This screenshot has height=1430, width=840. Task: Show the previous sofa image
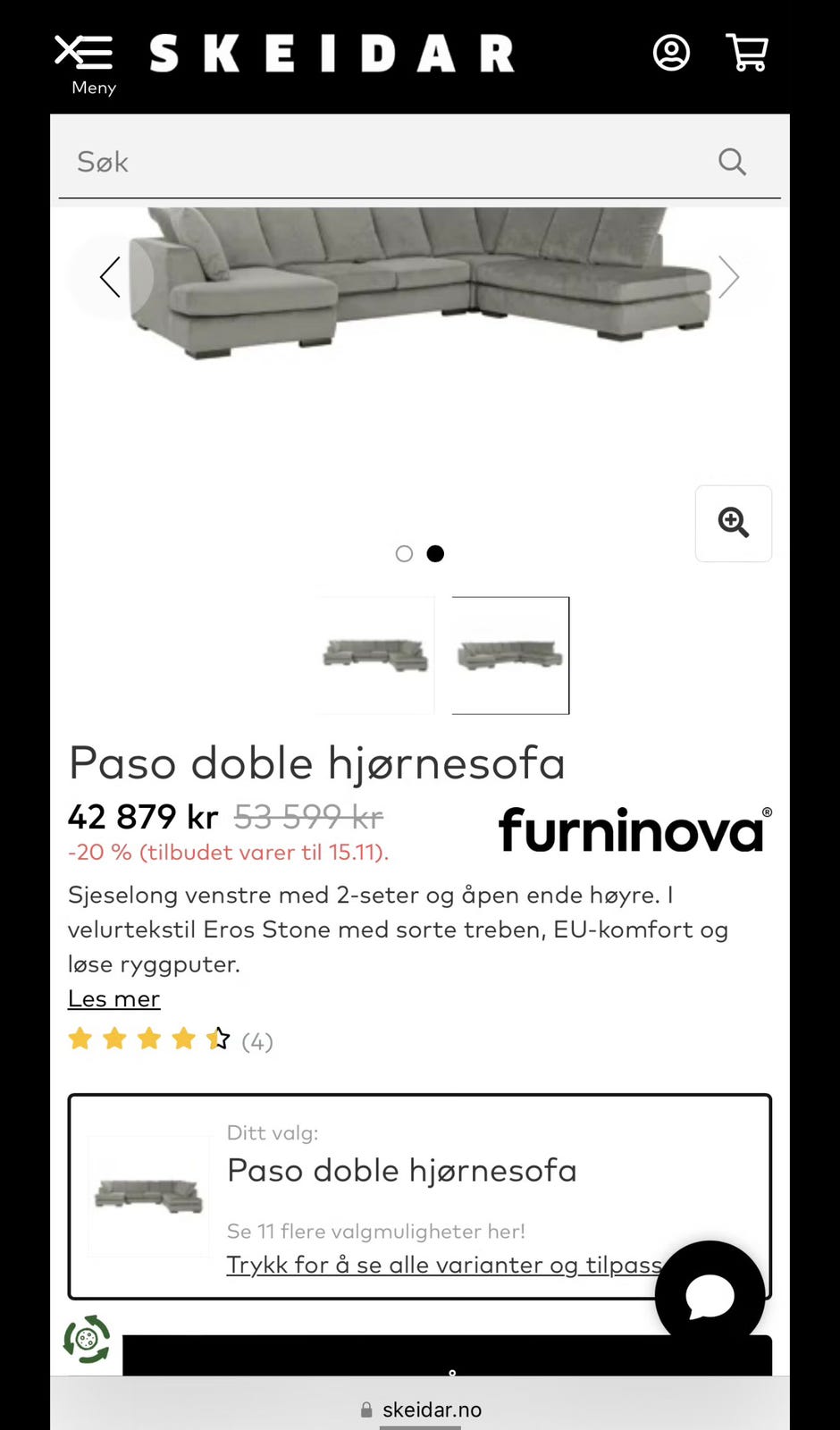pos(110,277)
